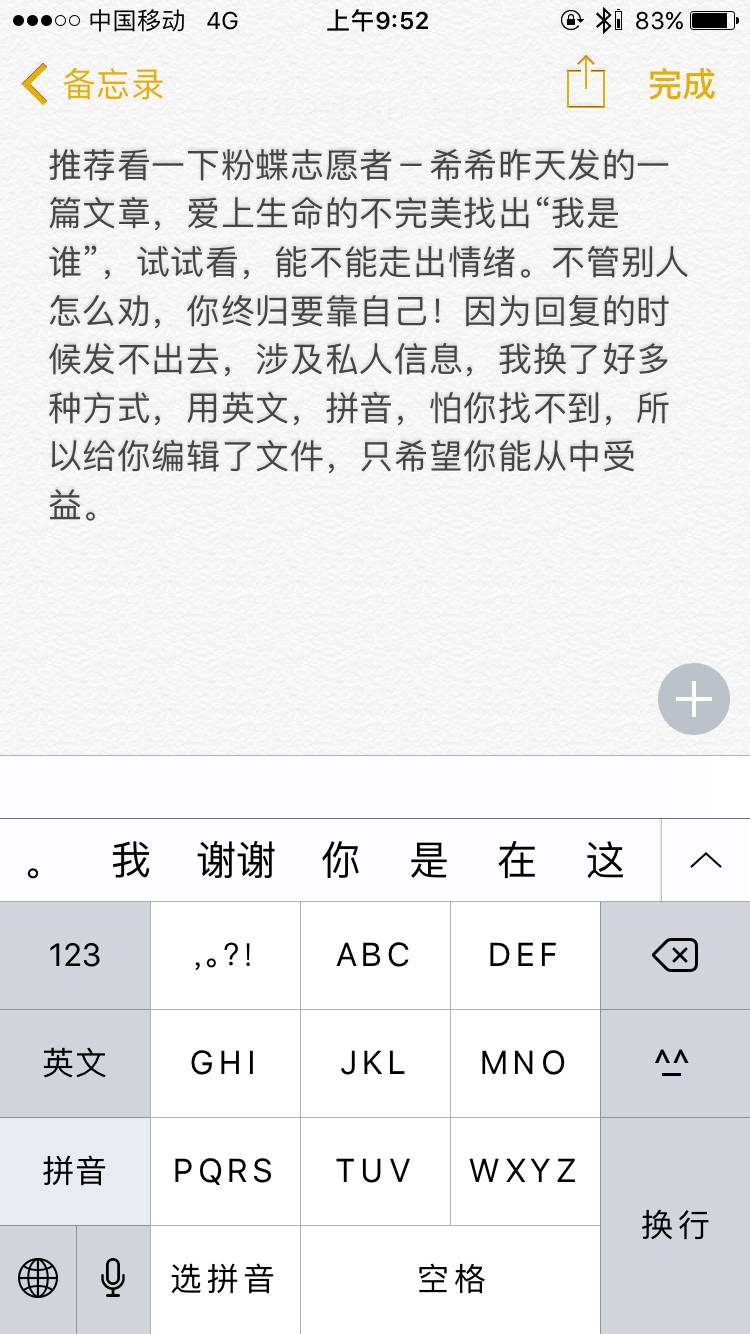Viewport: 750px width, 1334px height.
Task: Switch keyboard to 123 numbers
Action: tap(75, 955)
